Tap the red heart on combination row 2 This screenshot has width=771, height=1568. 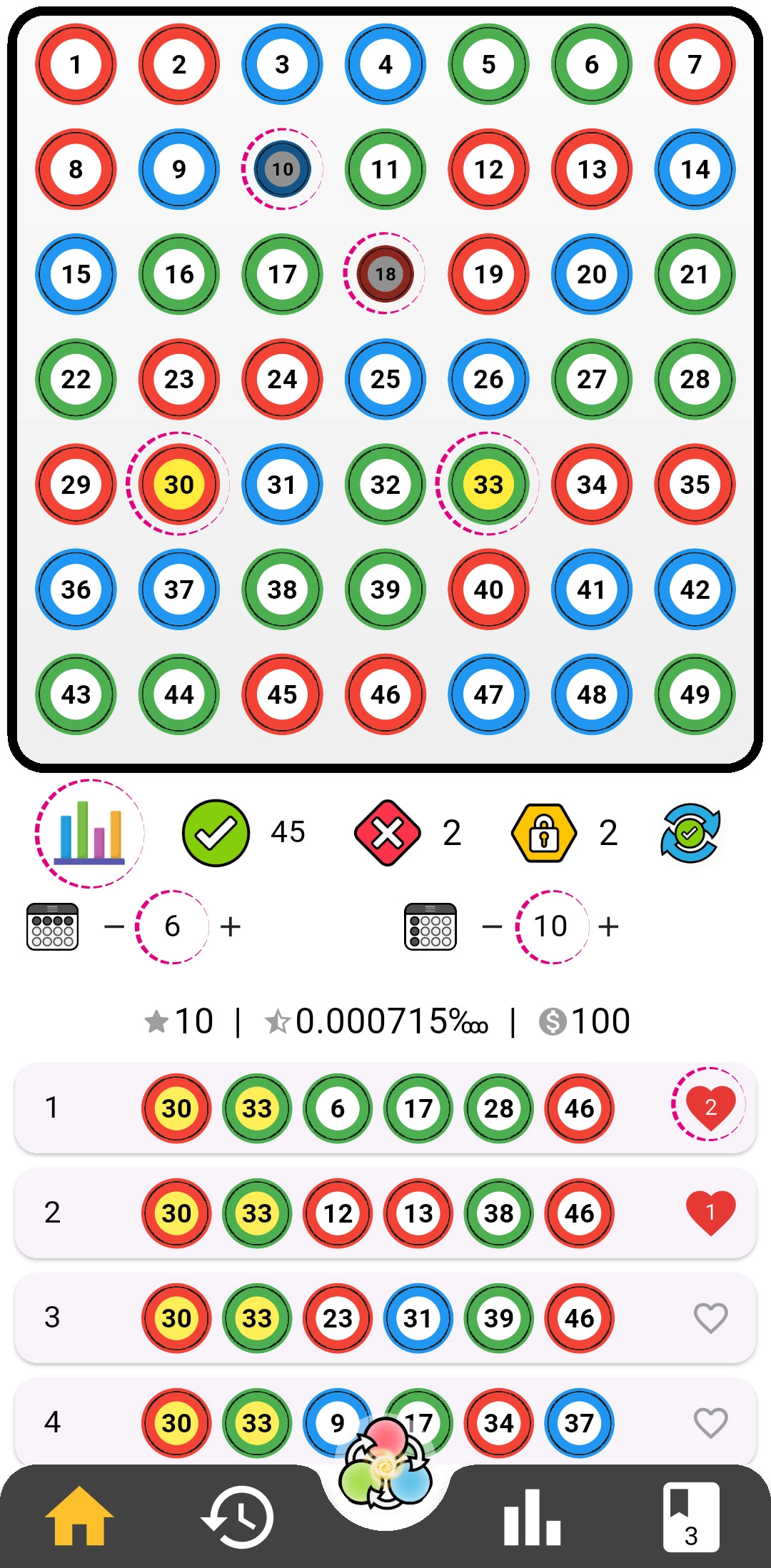710,1213
